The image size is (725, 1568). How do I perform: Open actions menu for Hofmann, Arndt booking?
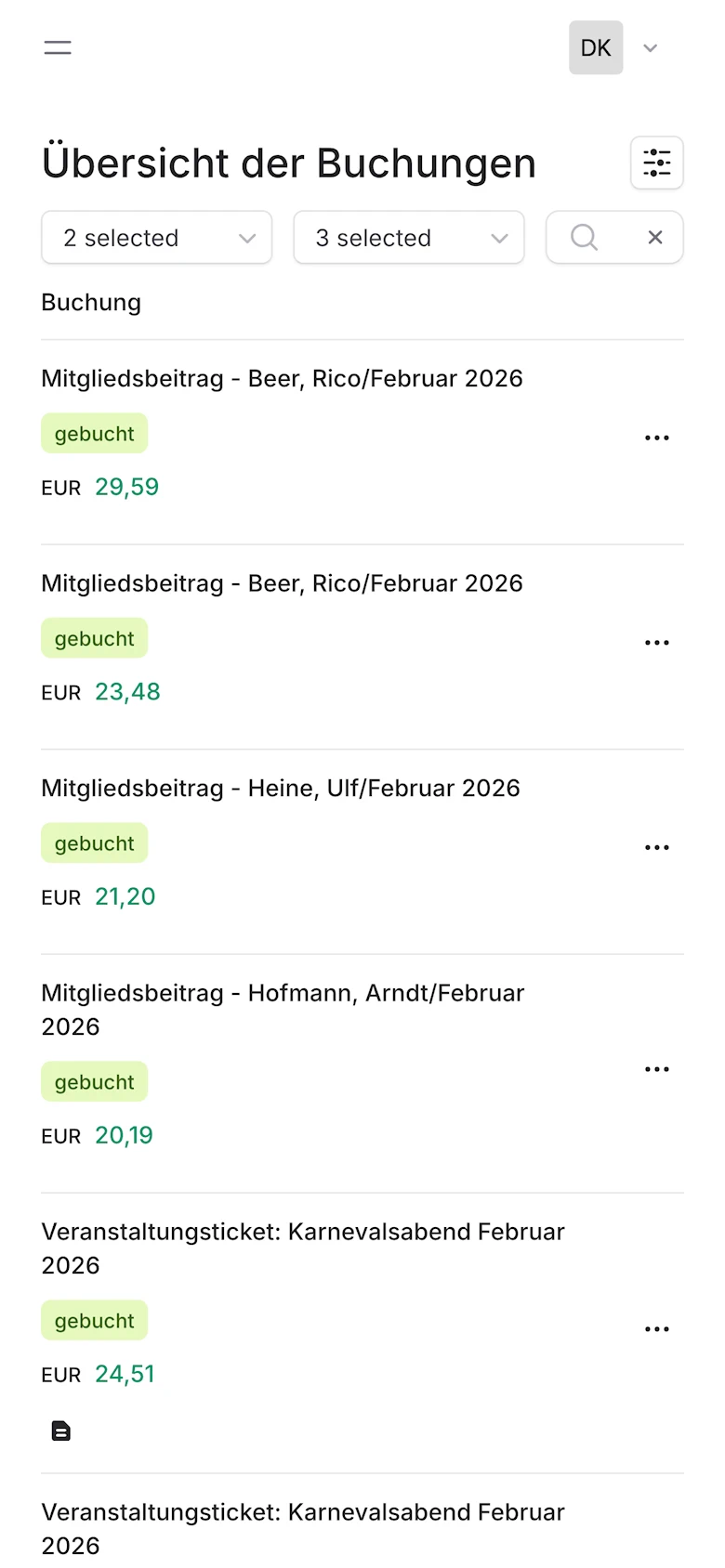657,1068
